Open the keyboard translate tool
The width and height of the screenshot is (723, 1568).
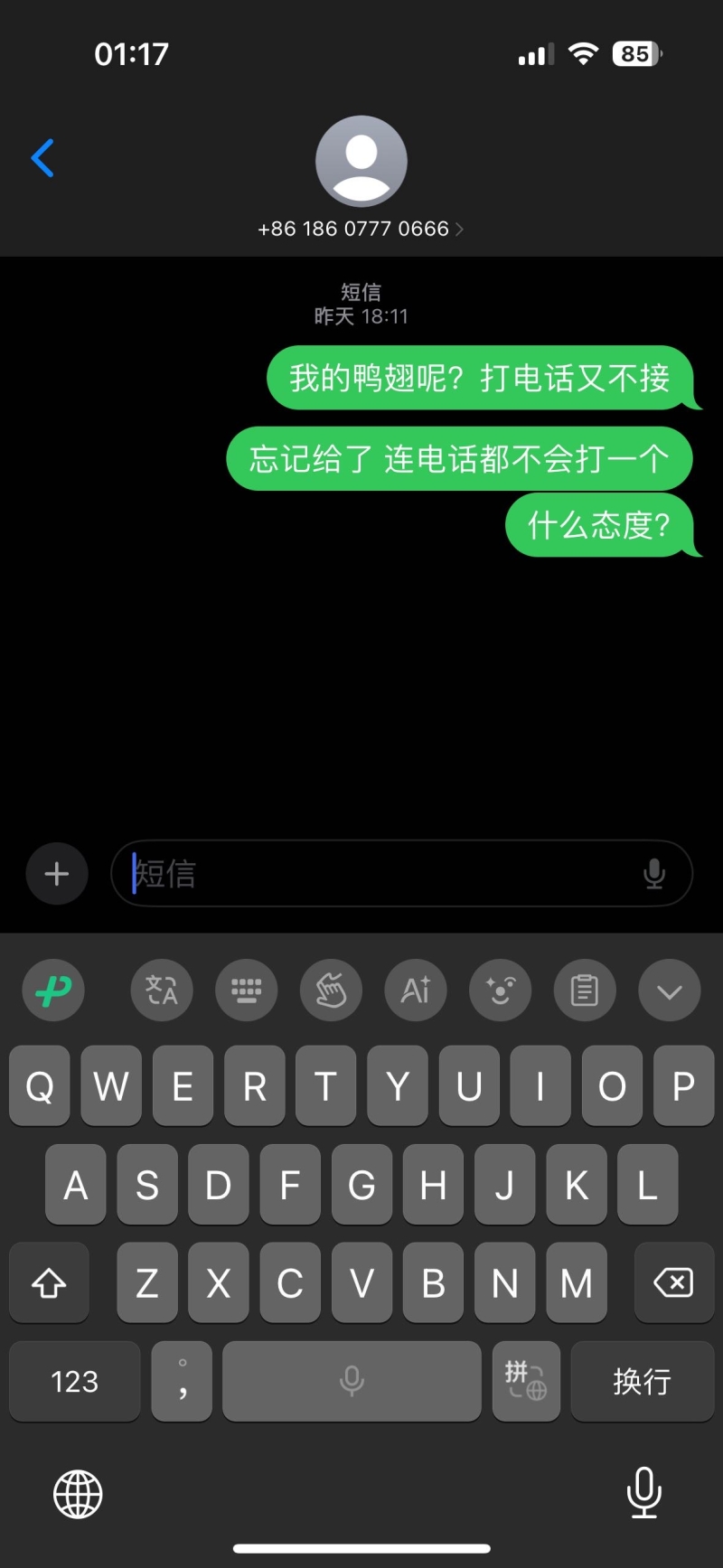[162, 991]
